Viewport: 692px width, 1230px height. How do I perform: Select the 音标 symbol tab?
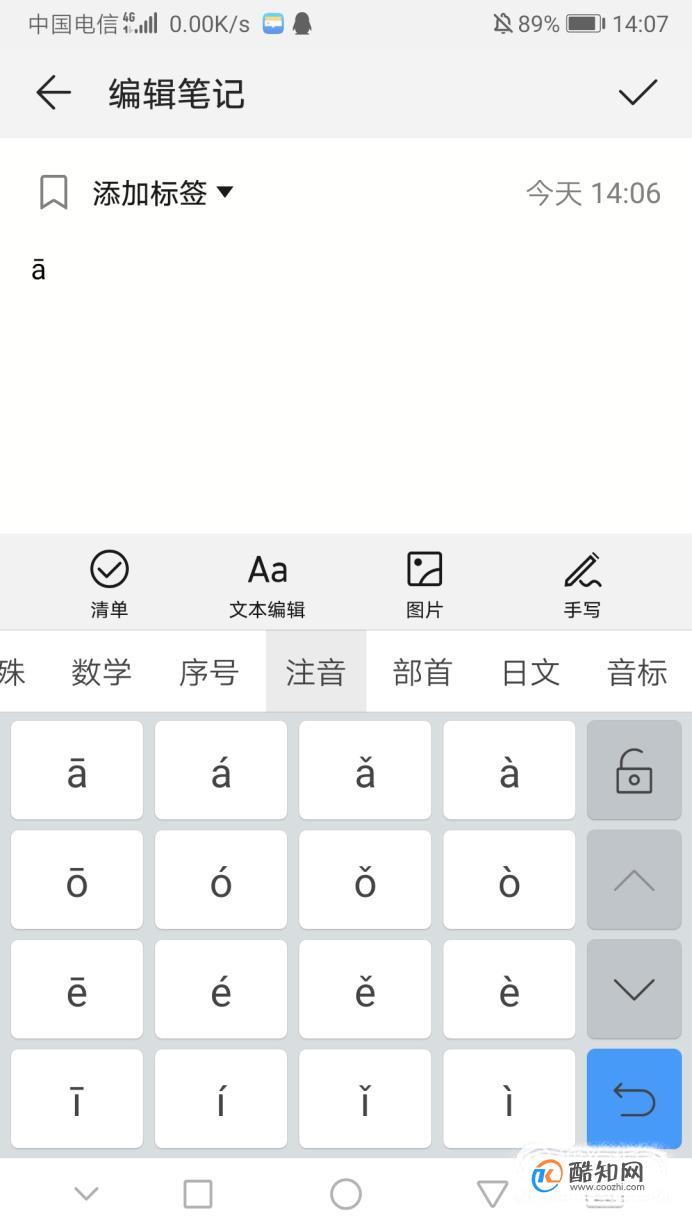(x=637, y=672)
